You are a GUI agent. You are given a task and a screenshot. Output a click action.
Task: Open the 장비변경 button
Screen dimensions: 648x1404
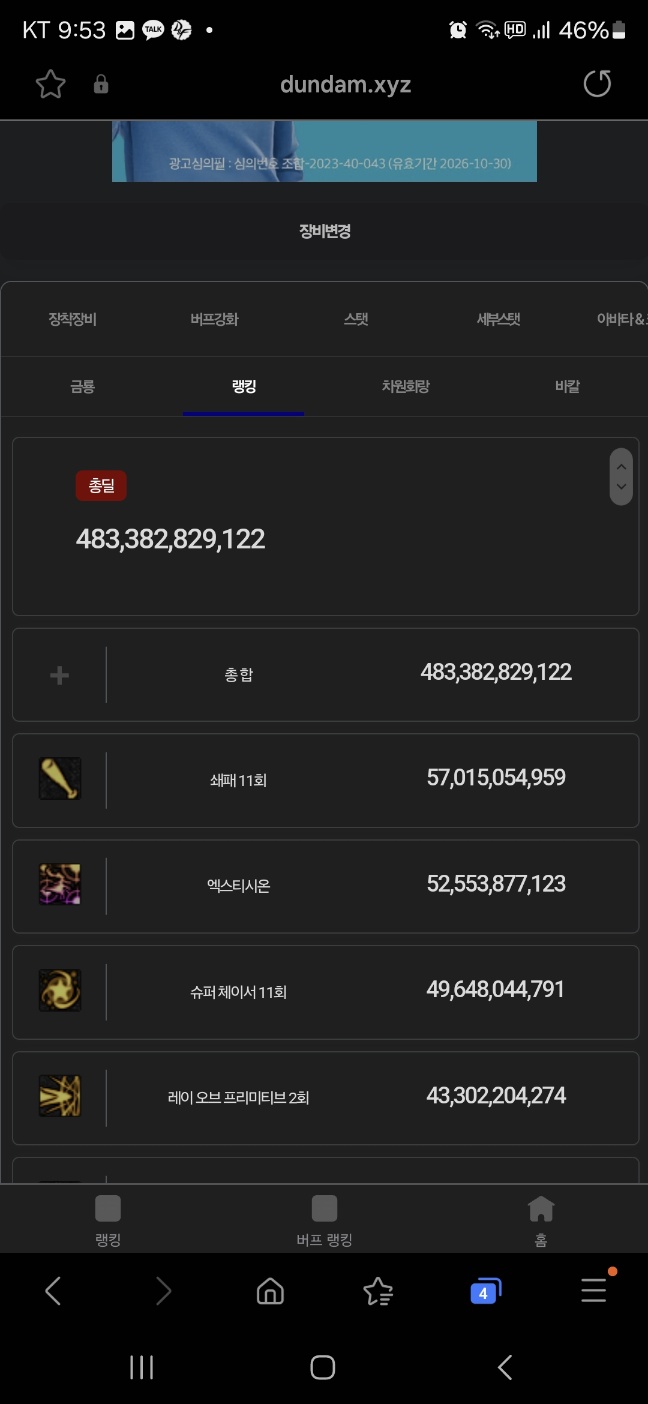pyautogui.click(x=324, y=231)
